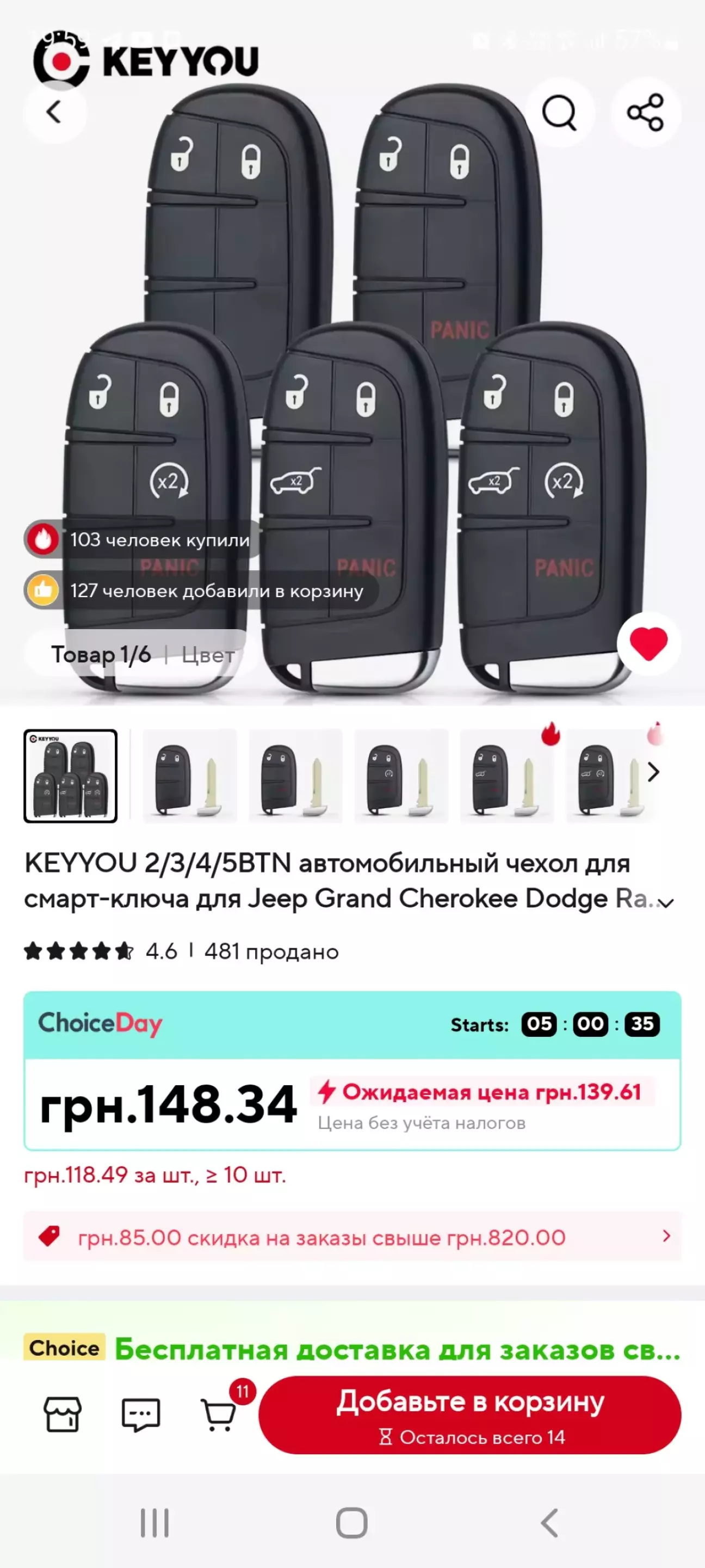
Task: Show more variant thumbnails with the arrow
Action: [653, 772]
